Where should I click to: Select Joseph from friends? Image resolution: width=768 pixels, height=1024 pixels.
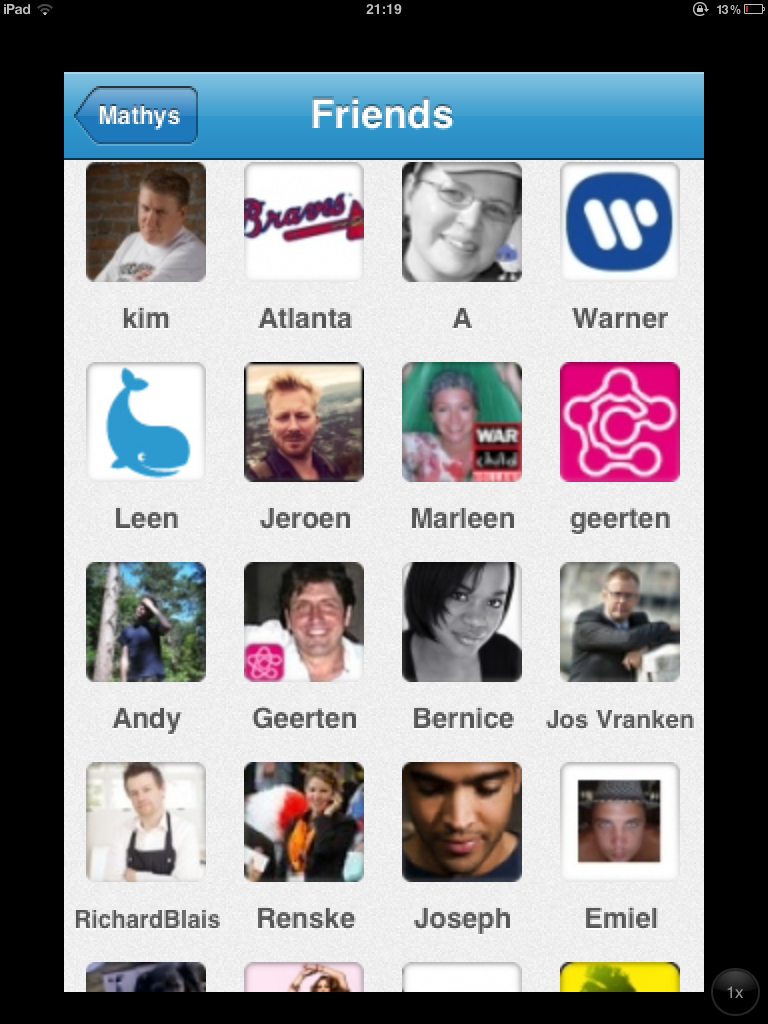pyautogui.click(x=462, y=822)
